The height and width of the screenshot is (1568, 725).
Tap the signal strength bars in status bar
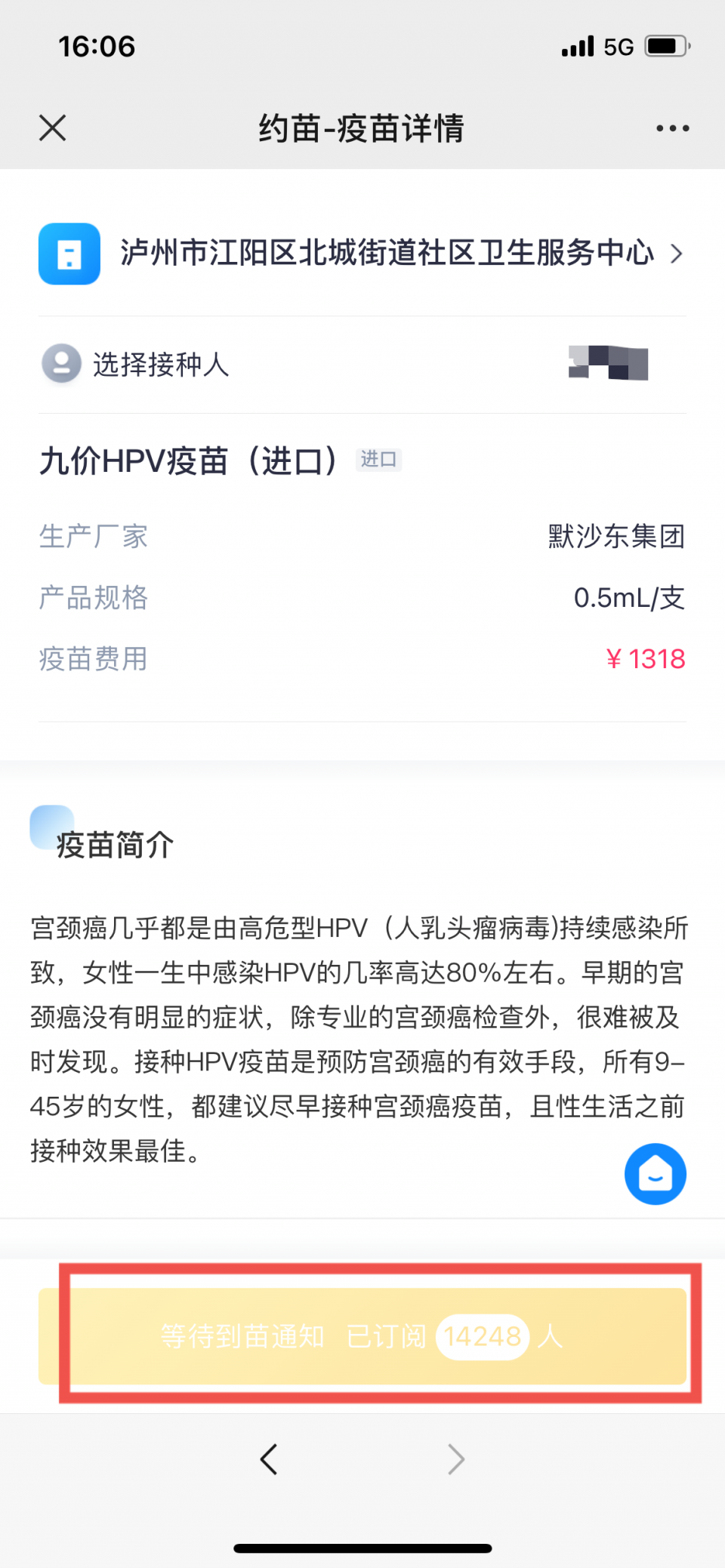point(578,46)
